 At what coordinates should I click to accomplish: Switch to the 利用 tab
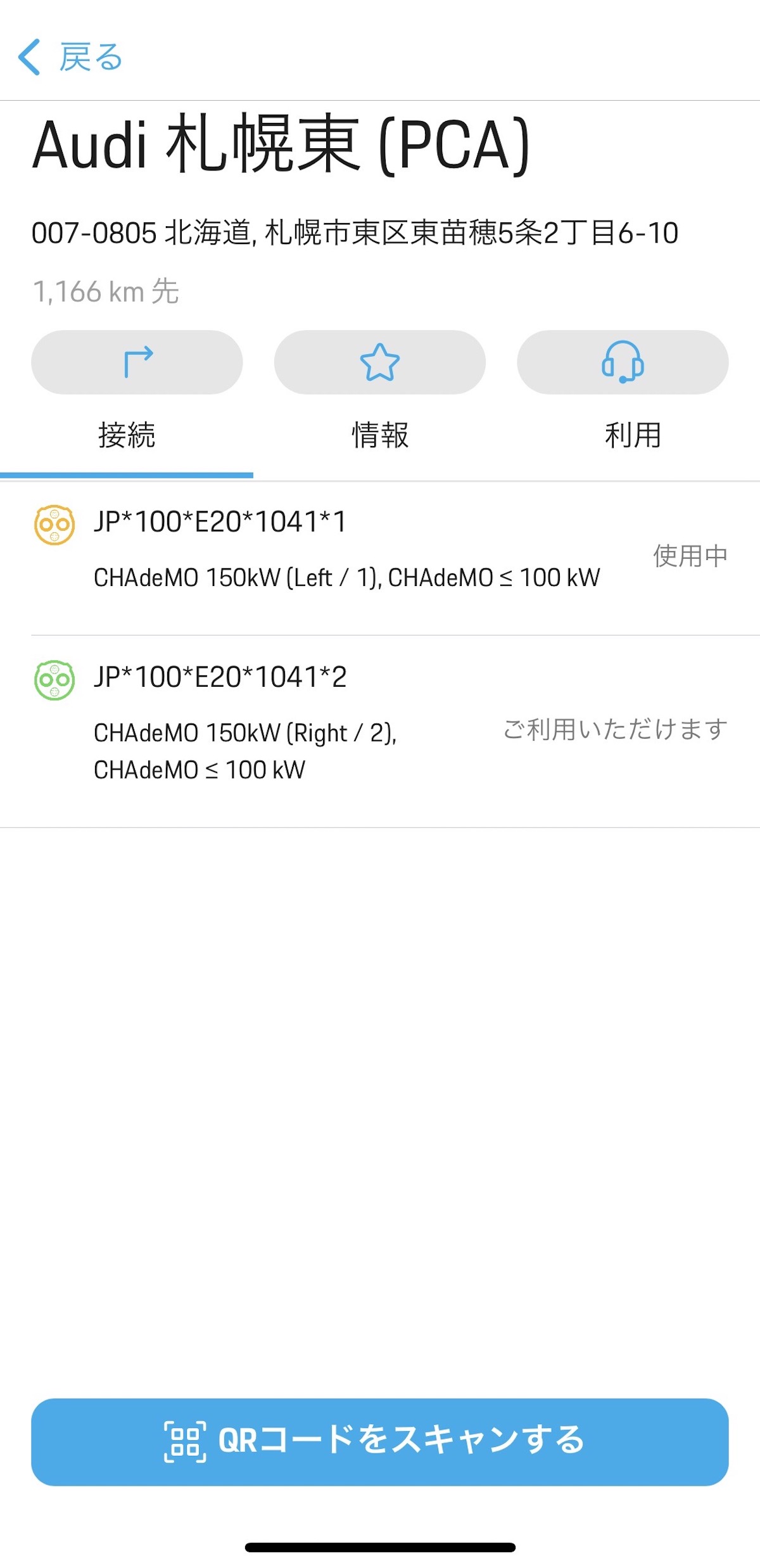pyautogui.click(x=633, y=436)
